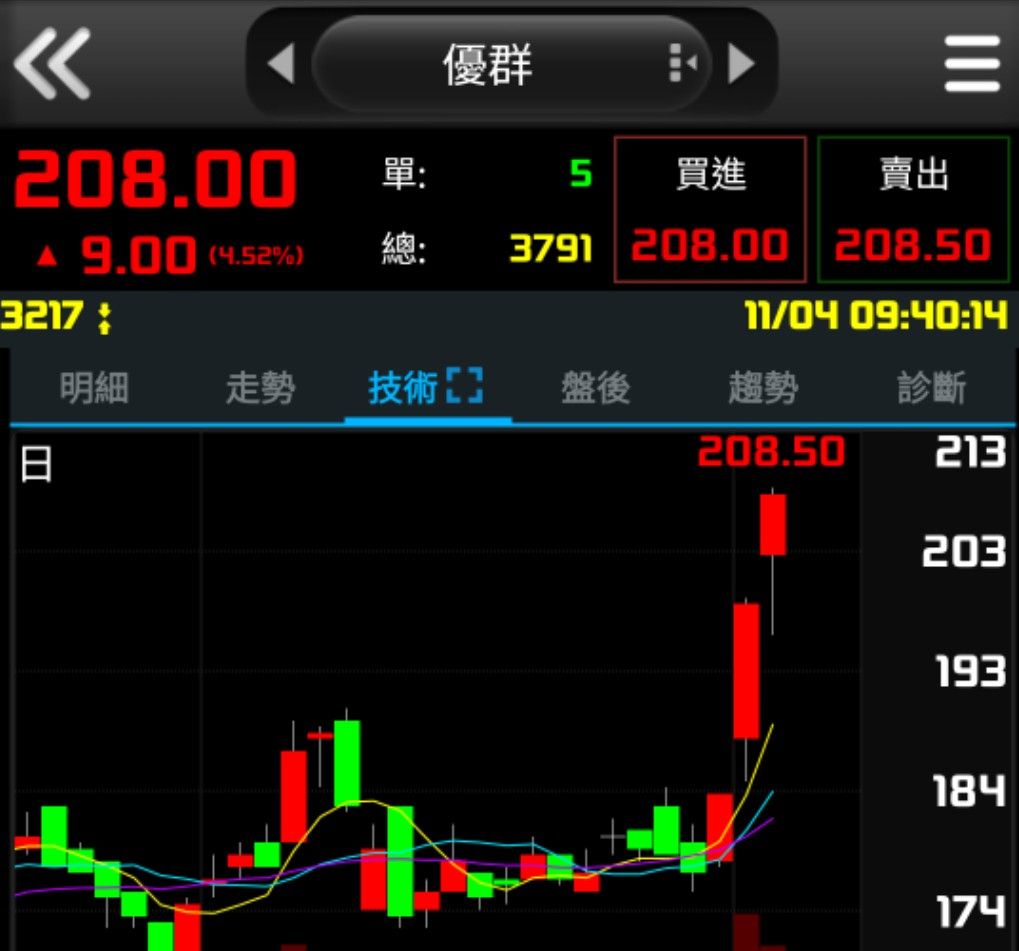Switch to the previous stock
The image size is (1019, 951).
[x=281, y=63]
